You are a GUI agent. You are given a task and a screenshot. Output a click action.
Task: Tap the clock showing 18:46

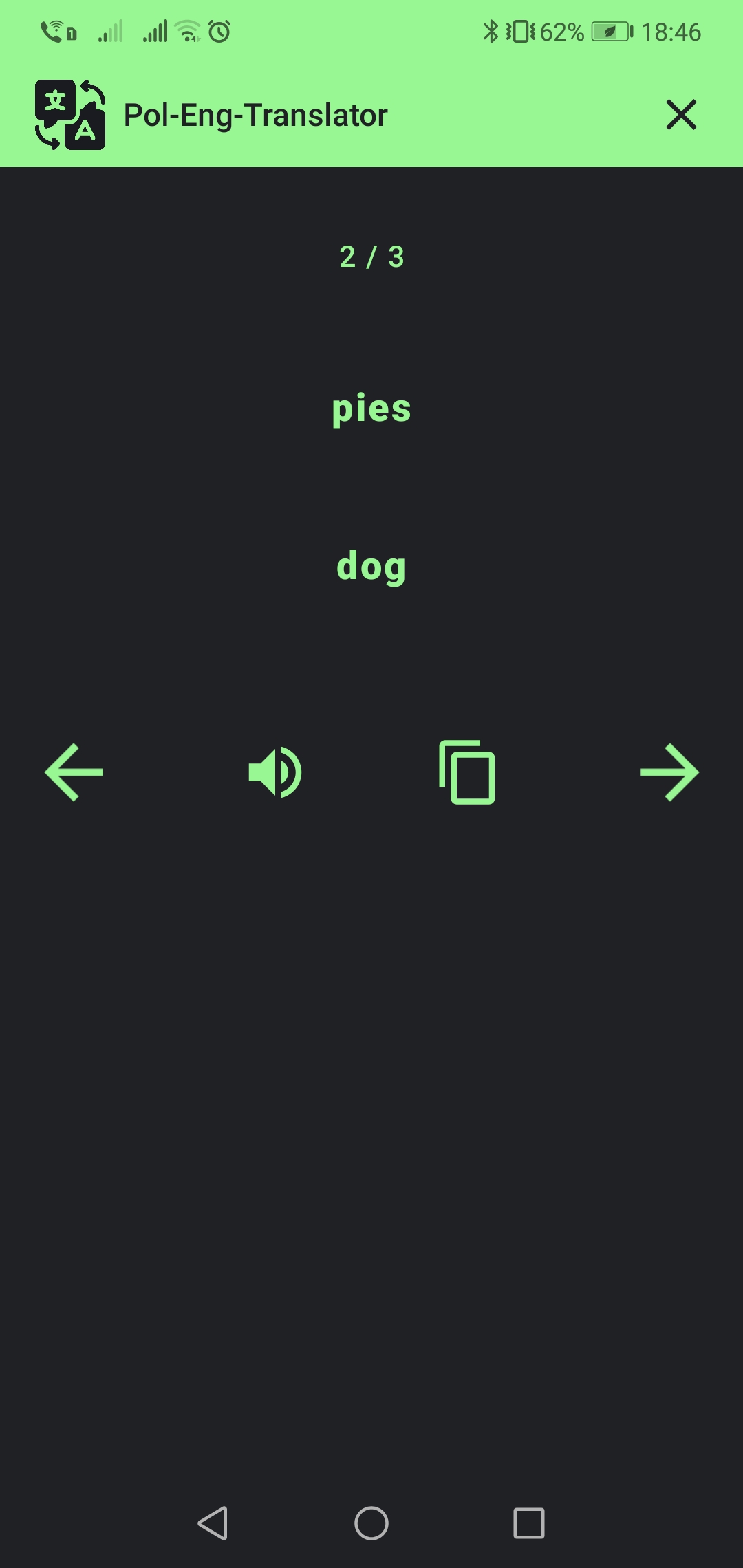point(671,31)
